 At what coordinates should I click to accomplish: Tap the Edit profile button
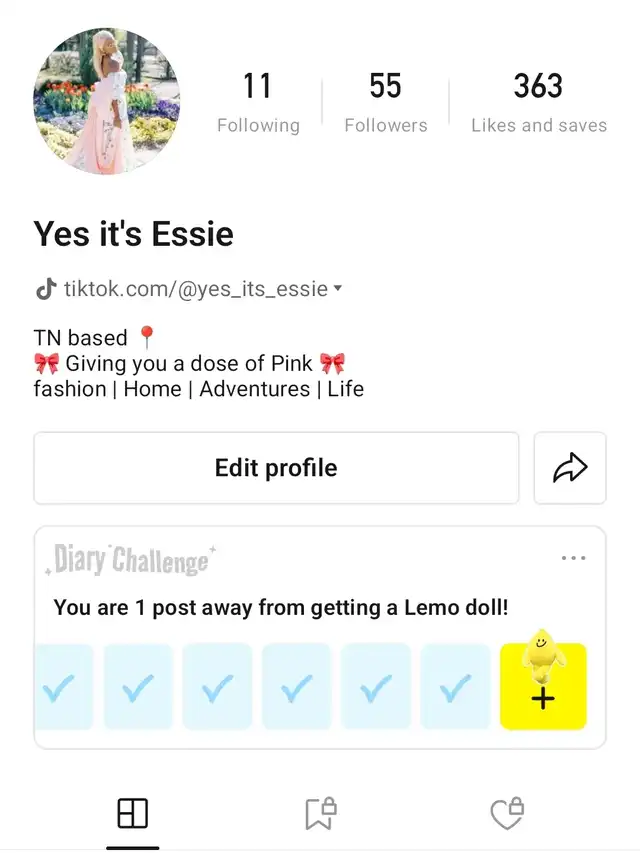click(x=276, y=468)
